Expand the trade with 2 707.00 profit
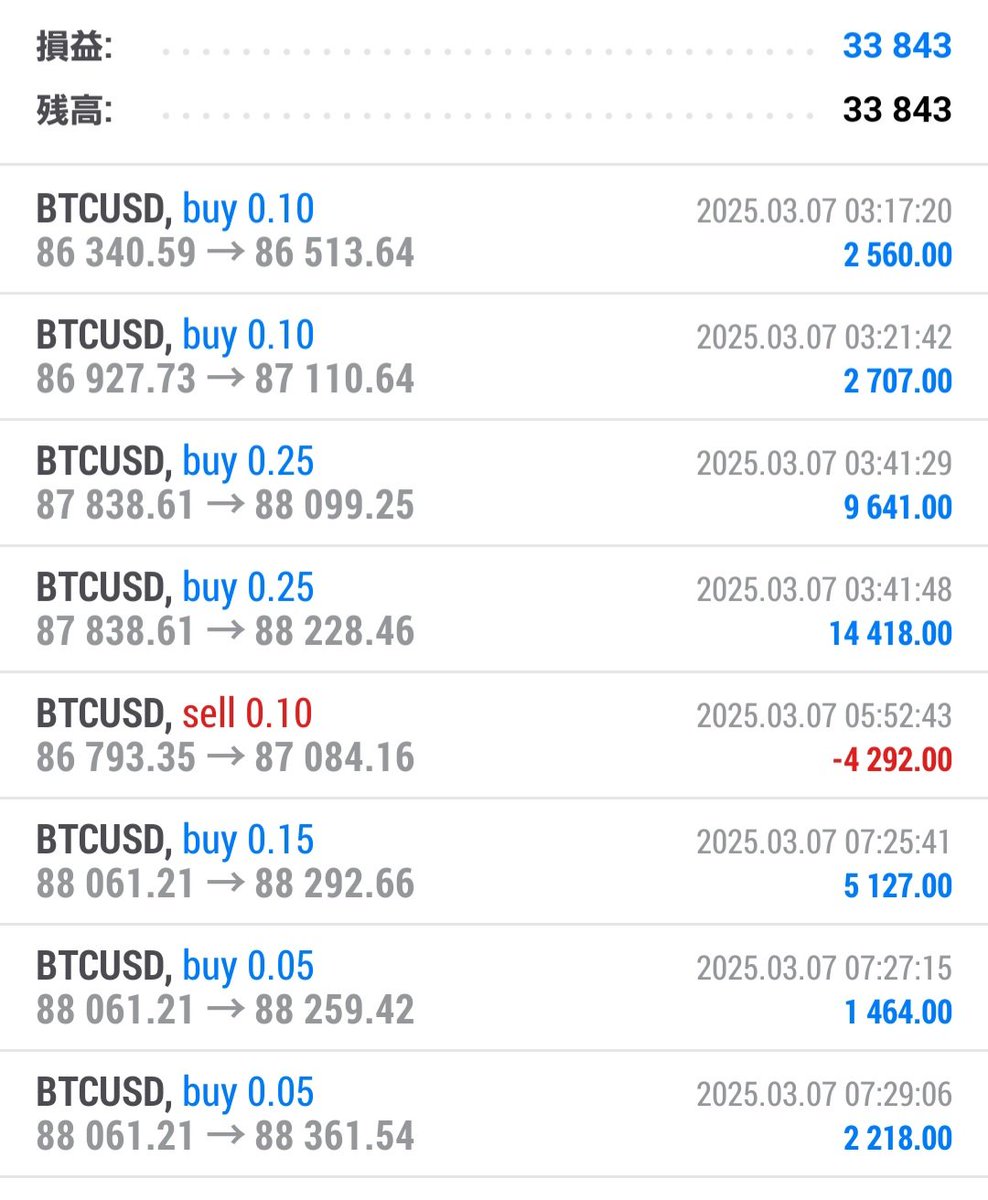Screen dimensions: 988x1200 pyautogui.click(x=494, y=357)
